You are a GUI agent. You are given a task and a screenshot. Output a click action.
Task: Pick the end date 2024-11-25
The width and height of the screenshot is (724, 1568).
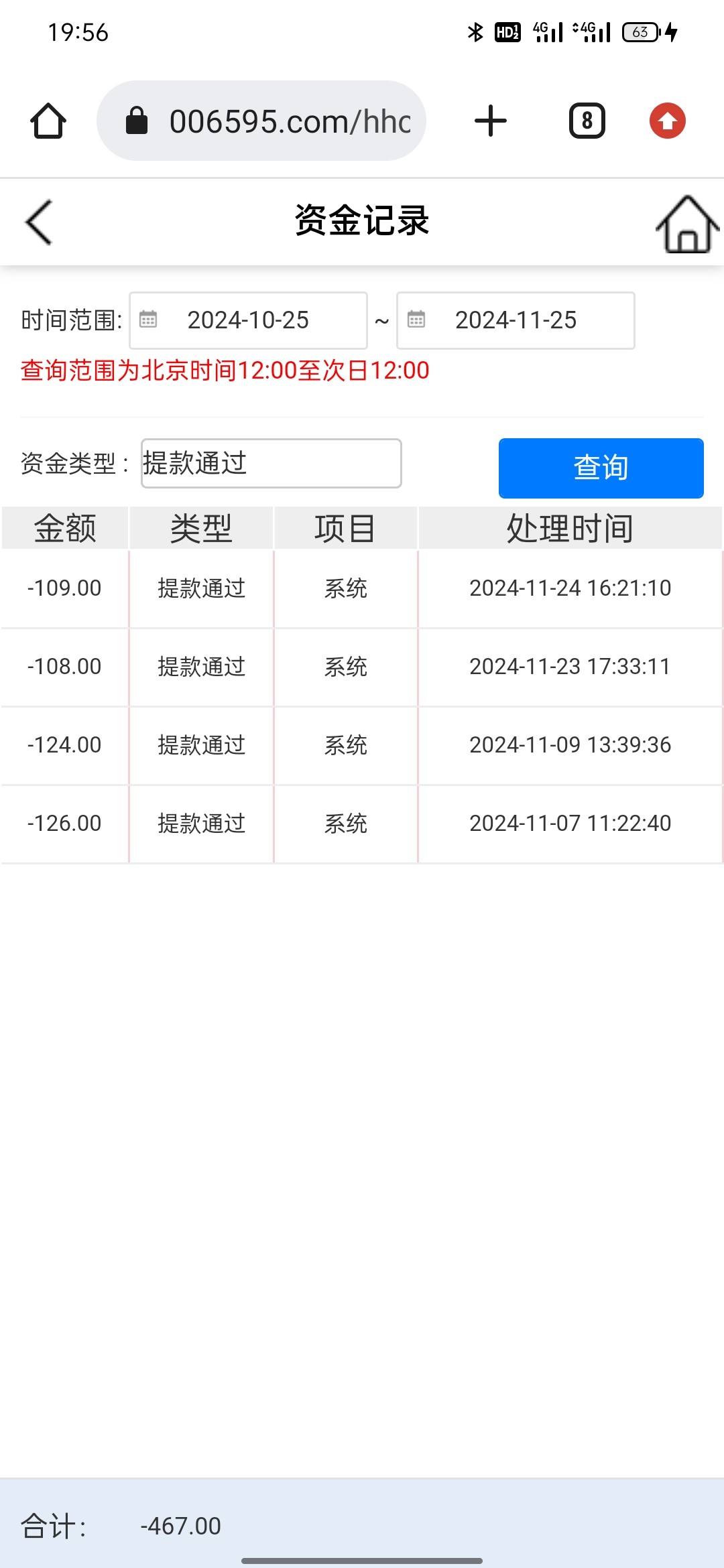(x=516, y=320)
